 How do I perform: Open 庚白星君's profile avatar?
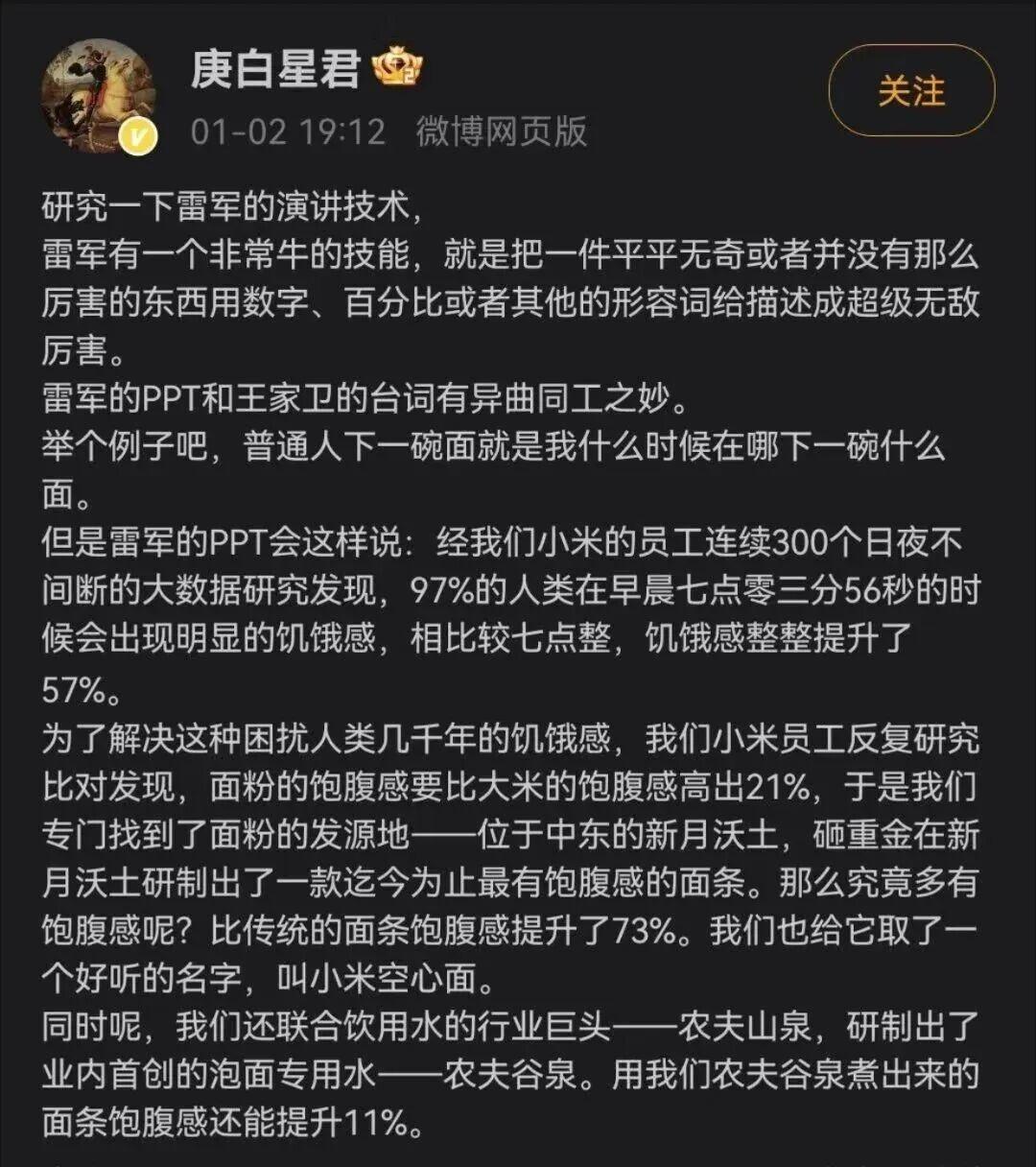(x=98, y=96)
